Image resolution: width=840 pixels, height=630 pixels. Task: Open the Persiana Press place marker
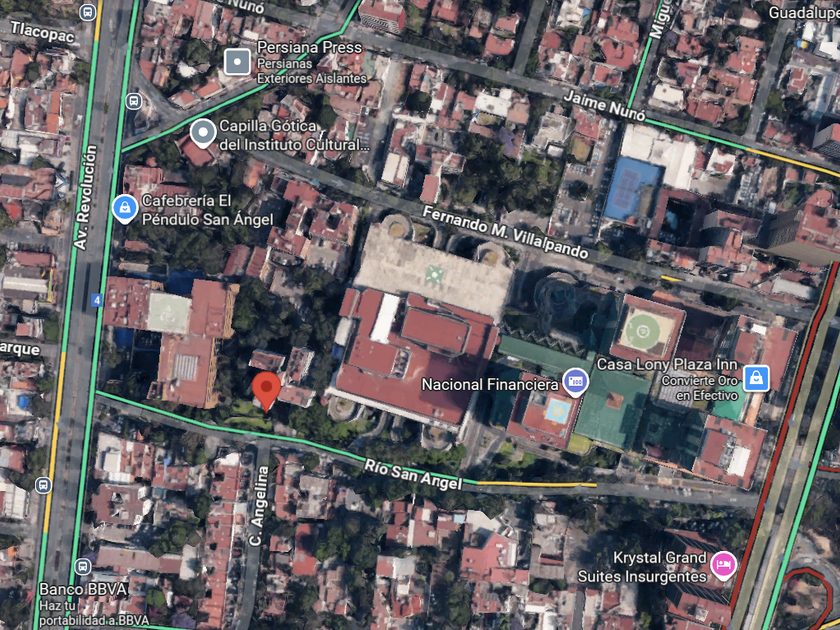point(237,62)
